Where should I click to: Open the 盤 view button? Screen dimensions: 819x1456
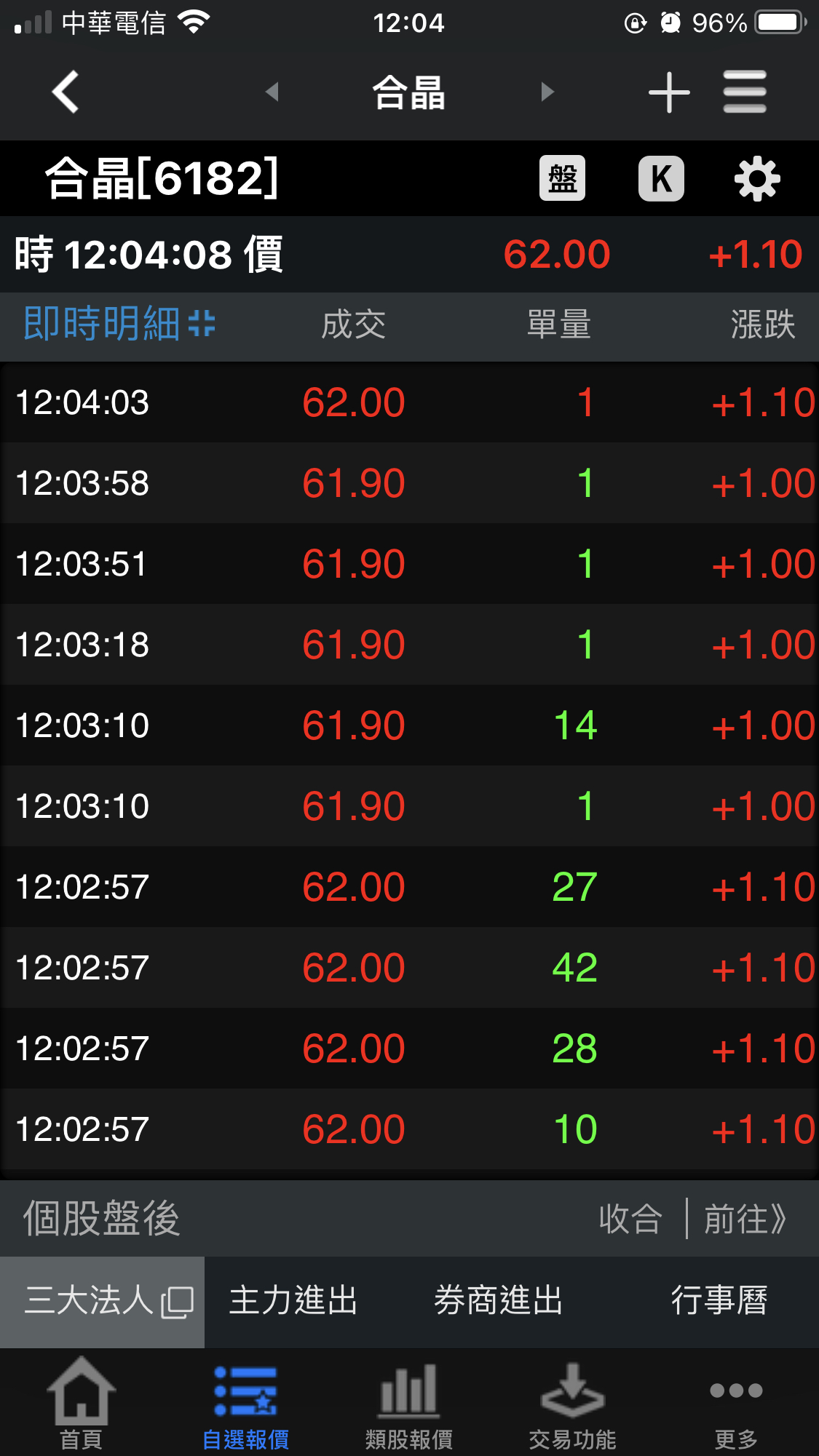(x=562, y=178)
